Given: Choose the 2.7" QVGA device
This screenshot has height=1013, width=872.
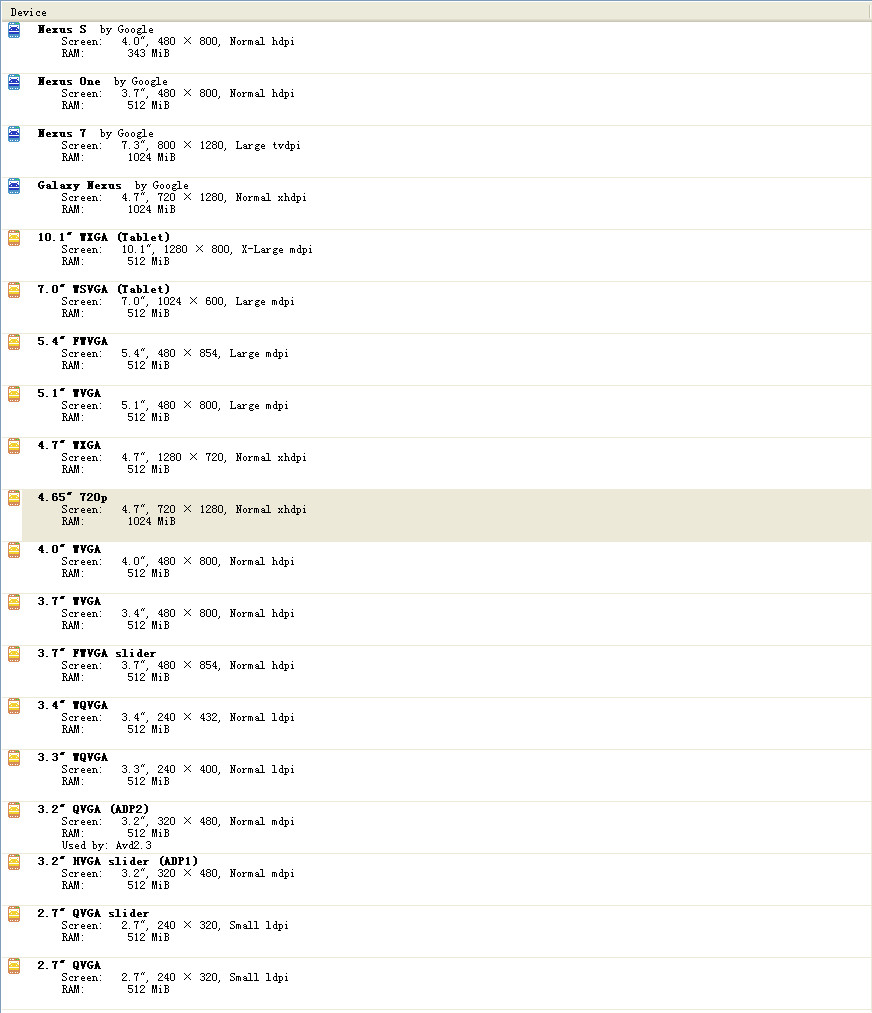Looking at the screenshot, I should (69, 966).
